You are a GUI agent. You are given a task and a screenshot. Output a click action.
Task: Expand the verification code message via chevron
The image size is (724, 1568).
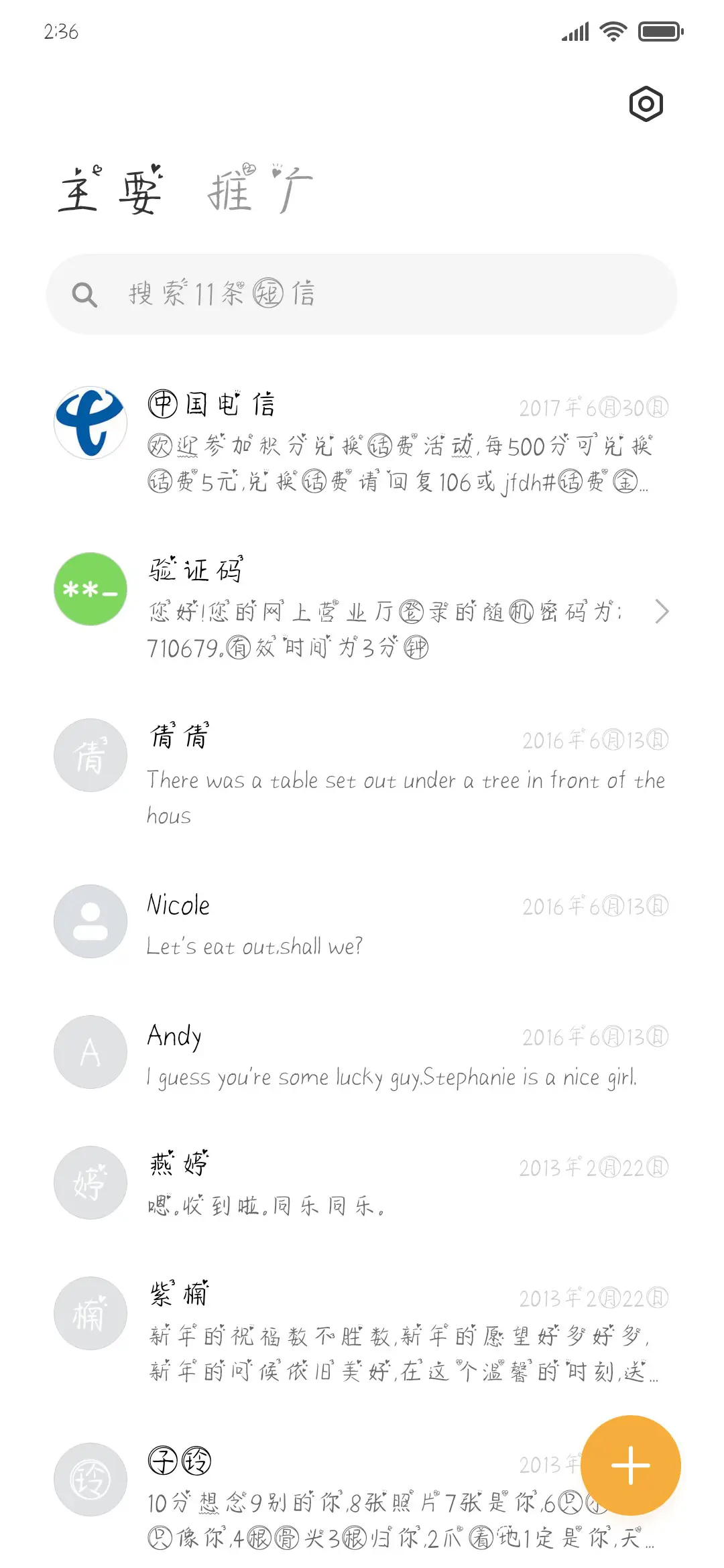(663, 612)
